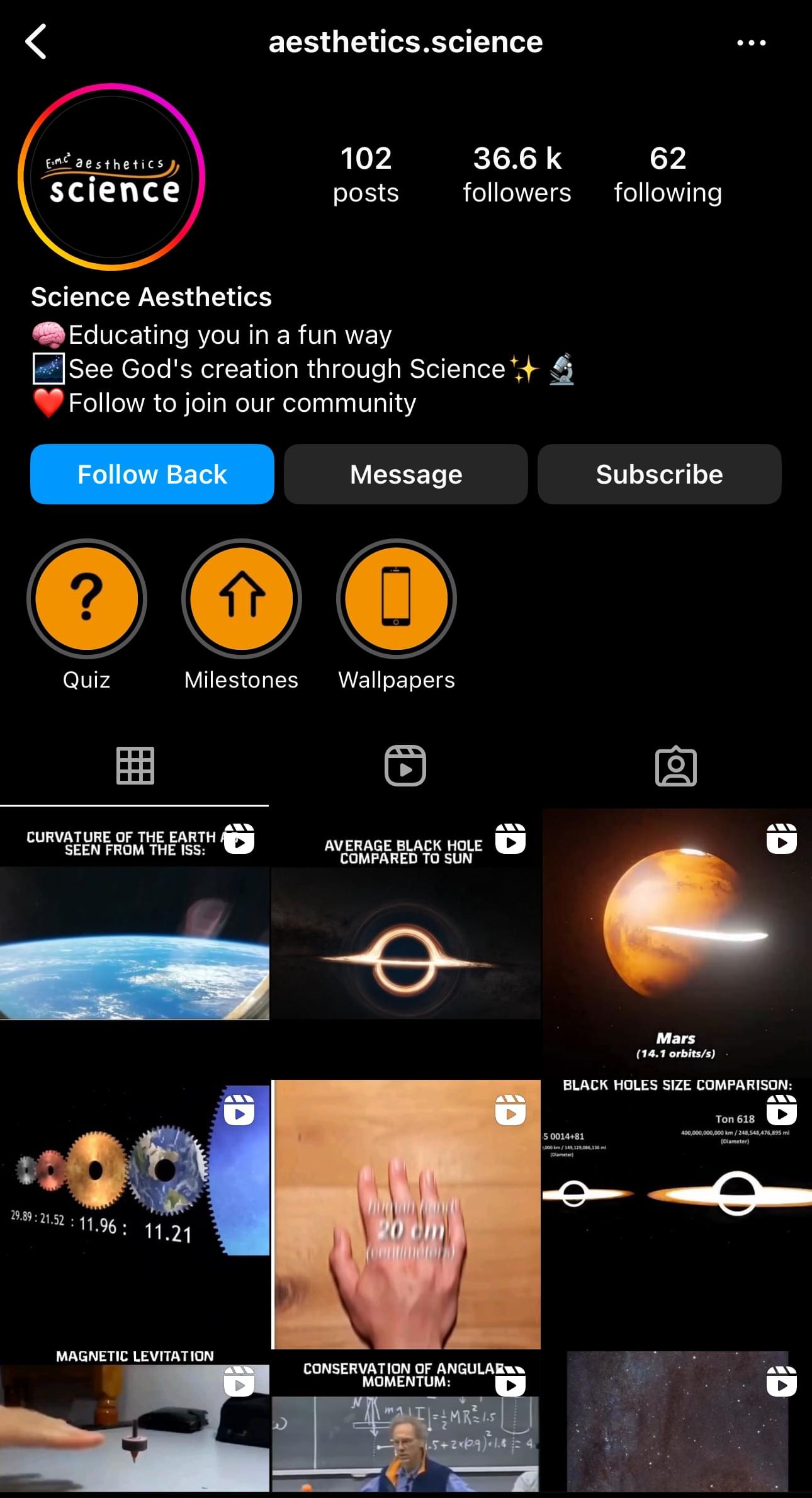Subscribe to this account
Image resolution: width=812 pixels, height=1498 pixels.
coord(659,474)
